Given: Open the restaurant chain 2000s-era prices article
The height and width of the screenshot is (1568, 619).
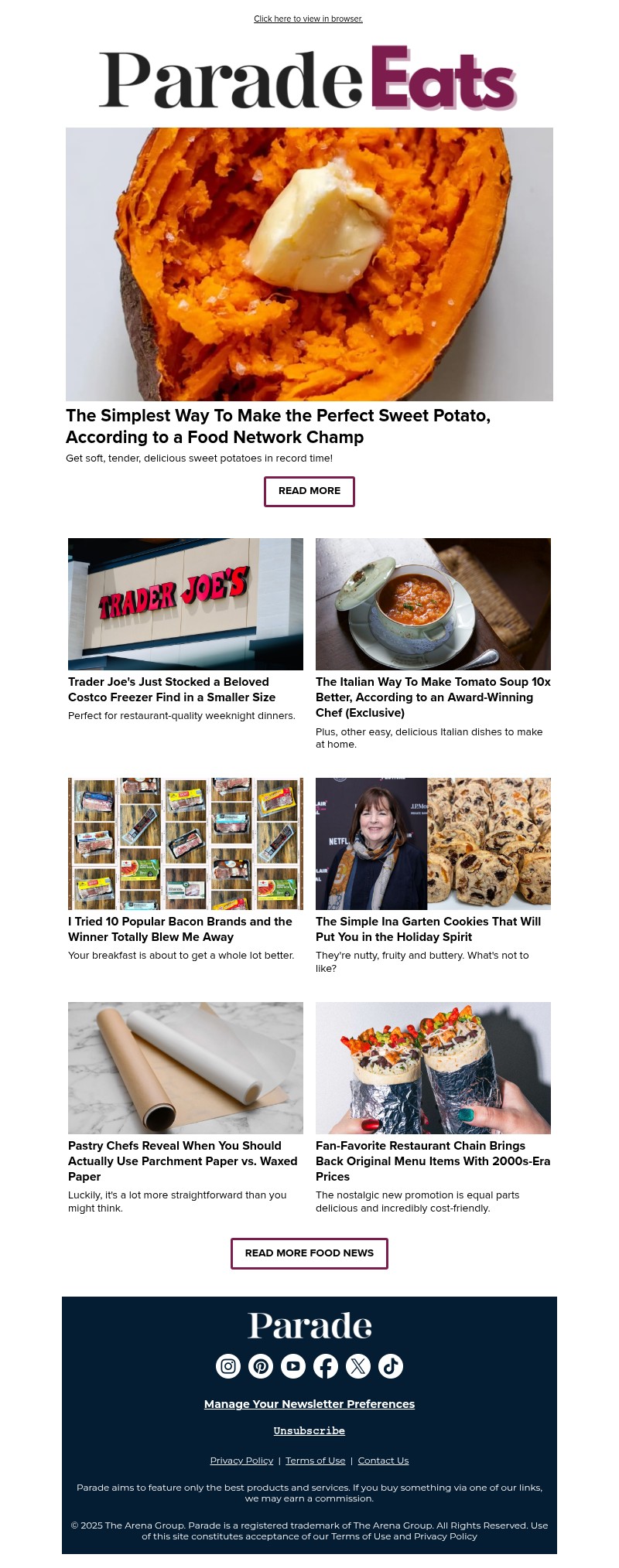Looking at the screenshot, I should click(x=433, y=1161).
